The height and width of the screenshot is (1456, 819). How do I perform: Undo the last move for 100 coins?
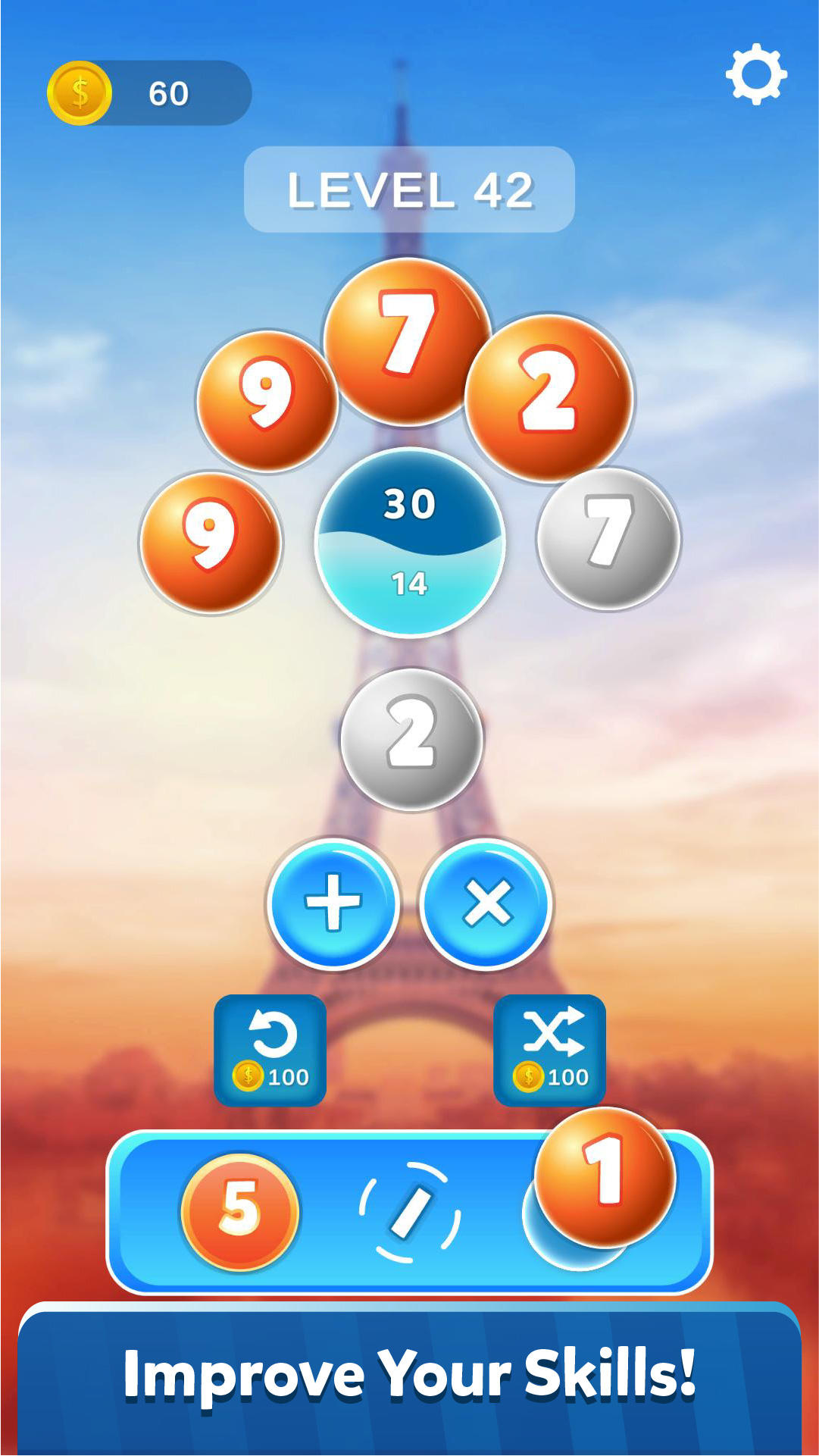tap(270, 1050)
